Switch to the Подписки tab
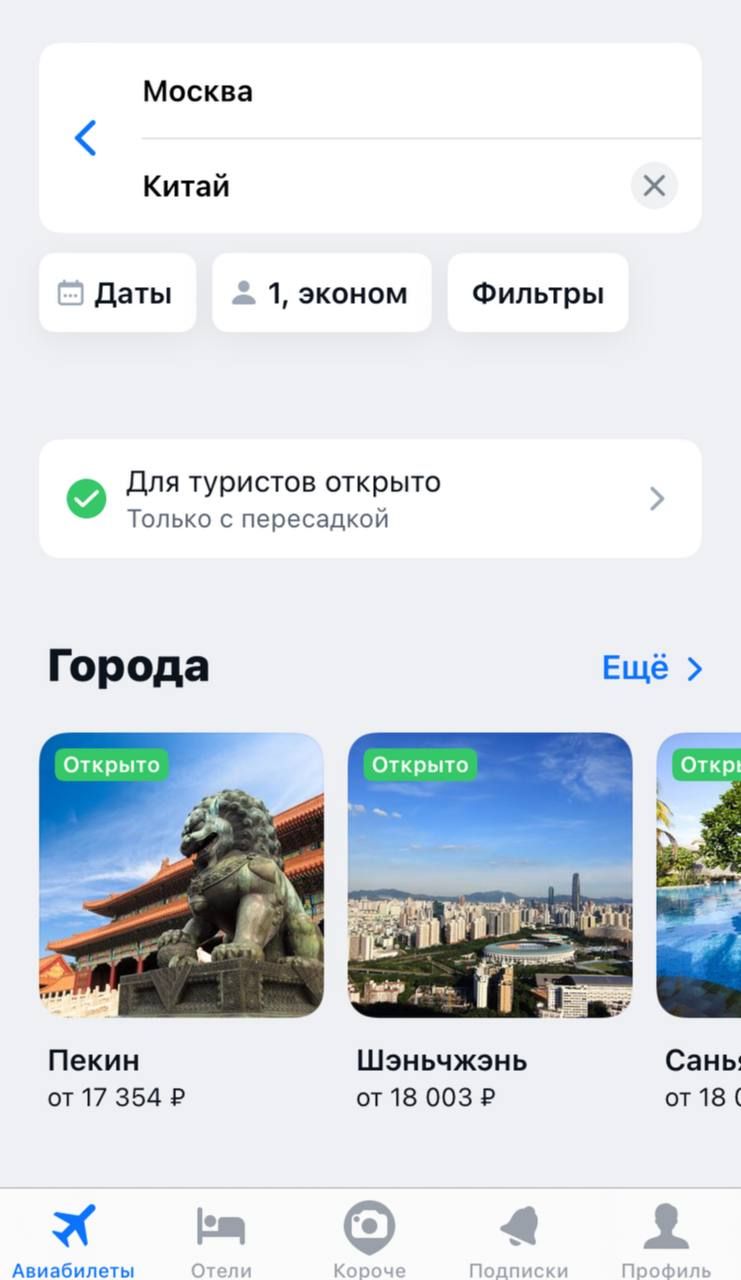 coord(518,1238)
